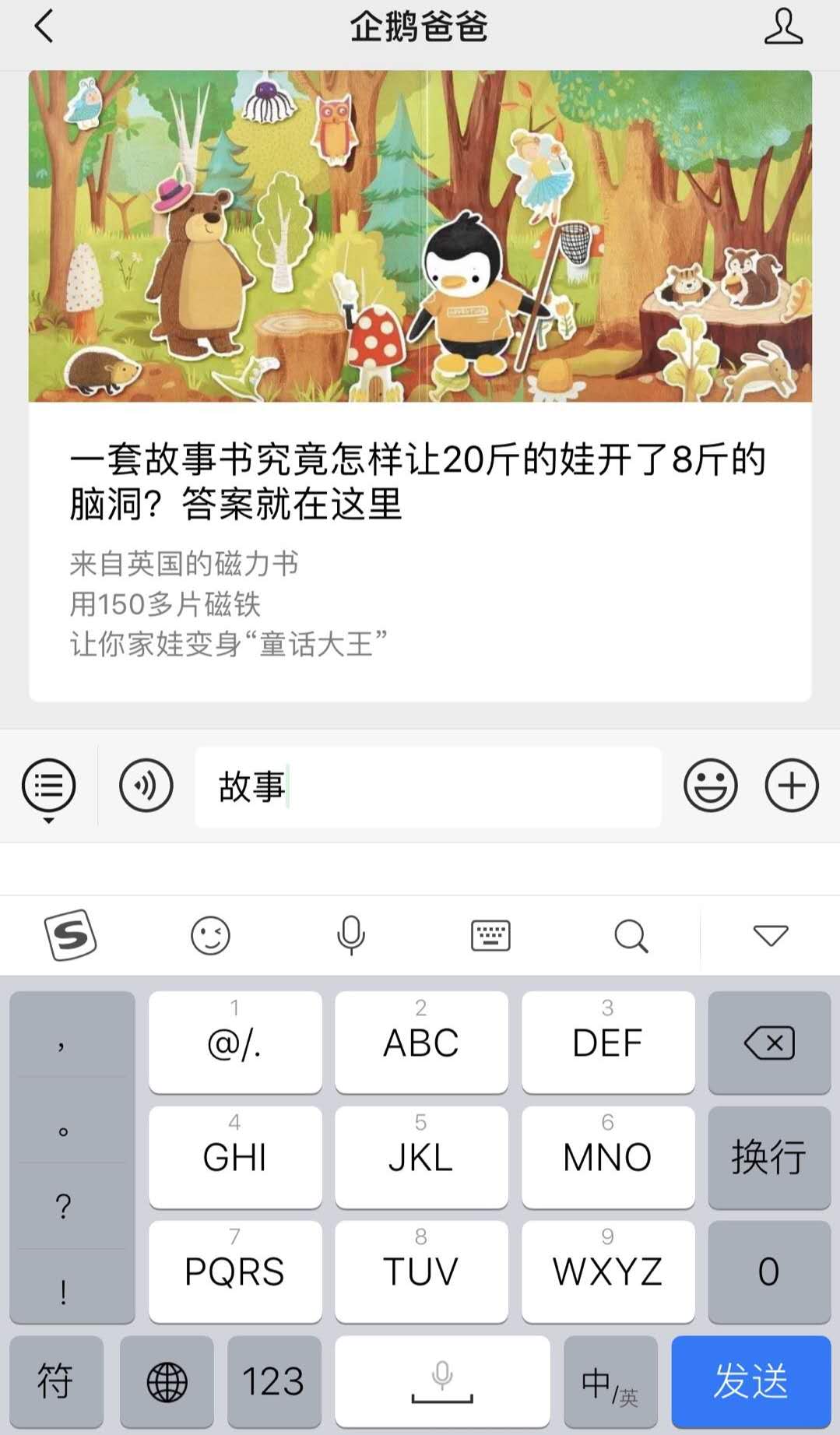Open the emoji picker beside the text field
The height and width of the screenshot is (1435, 840).
(710, 786)
